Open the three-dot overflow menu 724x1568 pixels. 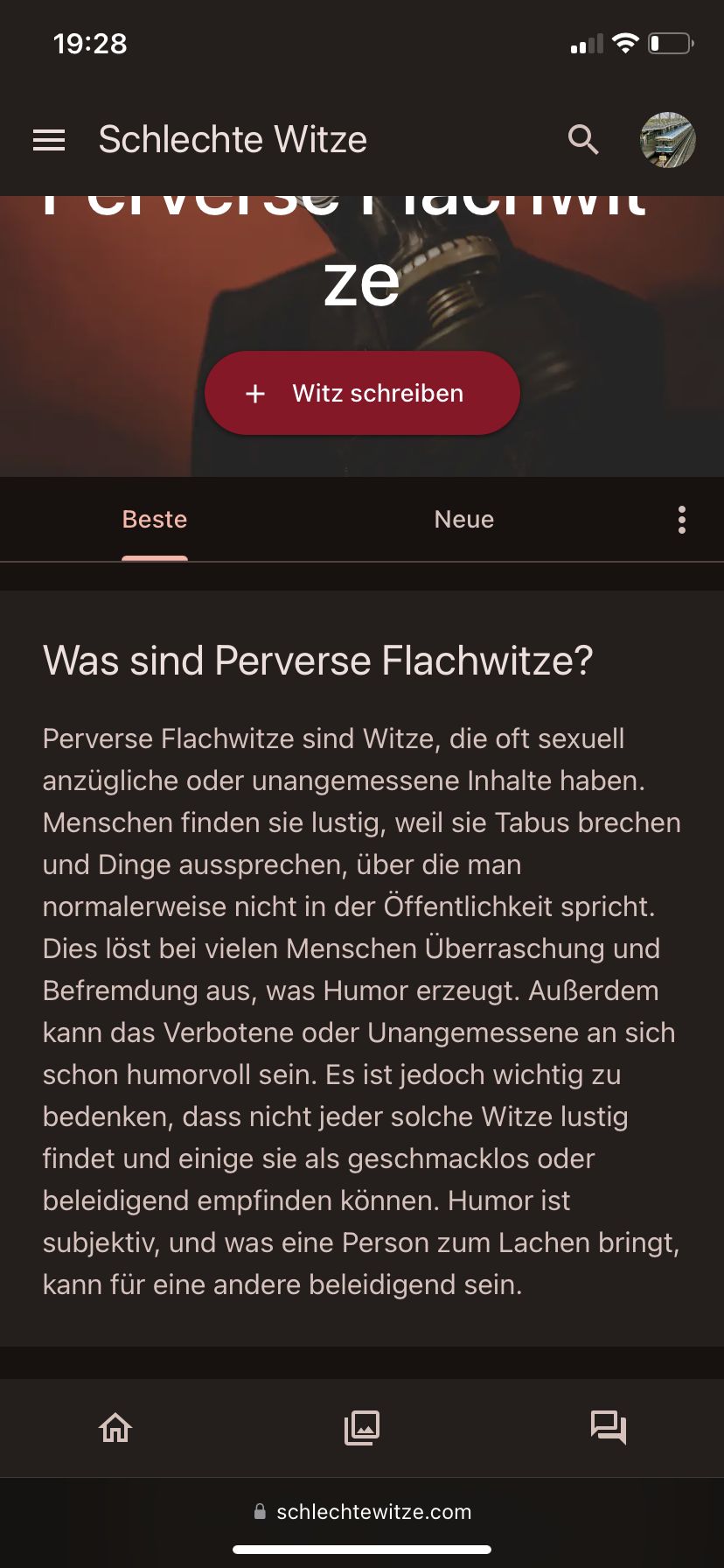[x=682, y=520]
